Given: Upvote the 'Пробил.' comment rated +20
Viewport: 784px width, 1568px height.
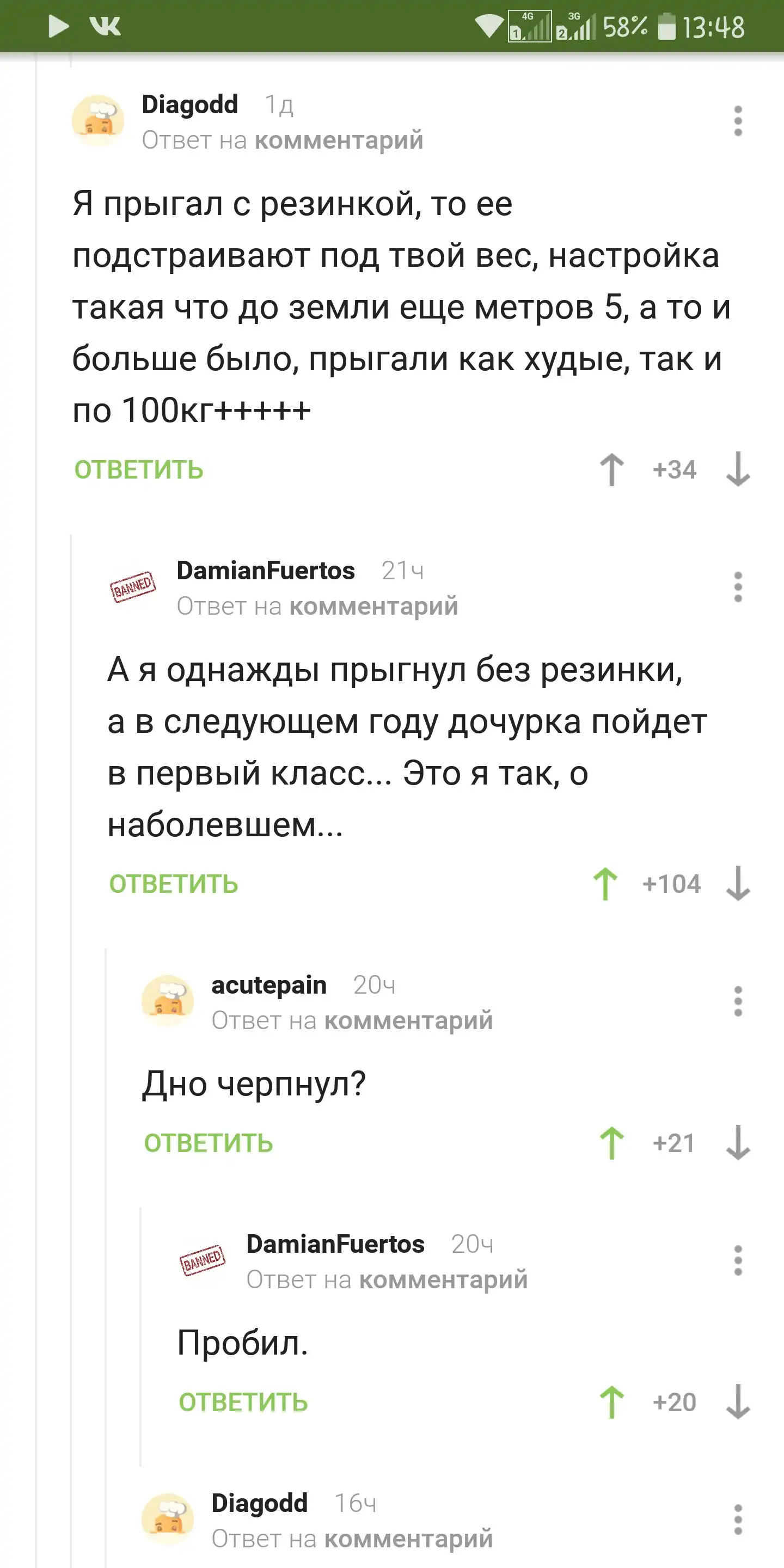Looking at the screenshot, I should [x=612, y=1402].
